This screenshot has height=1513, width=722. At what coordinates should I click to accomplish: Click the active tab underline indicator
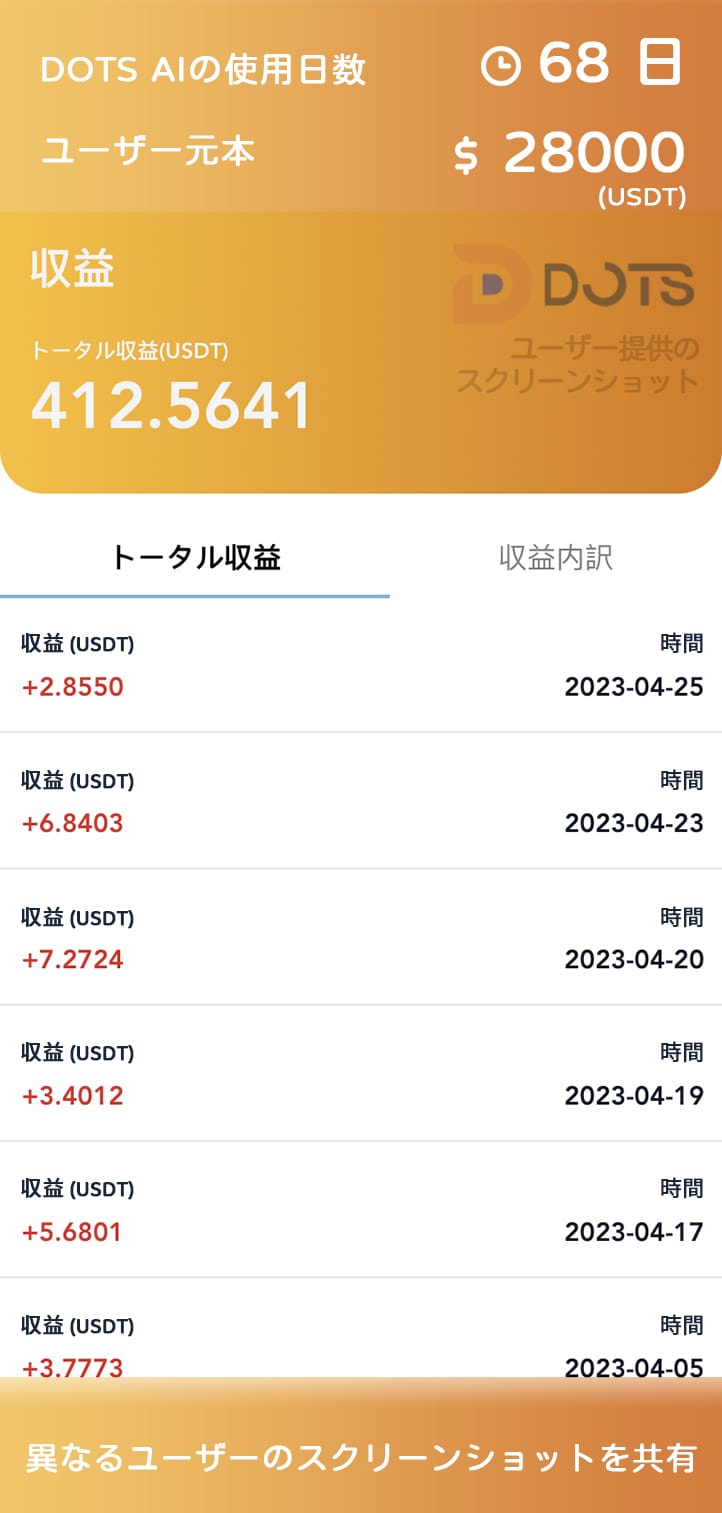(x=196, y=594)
